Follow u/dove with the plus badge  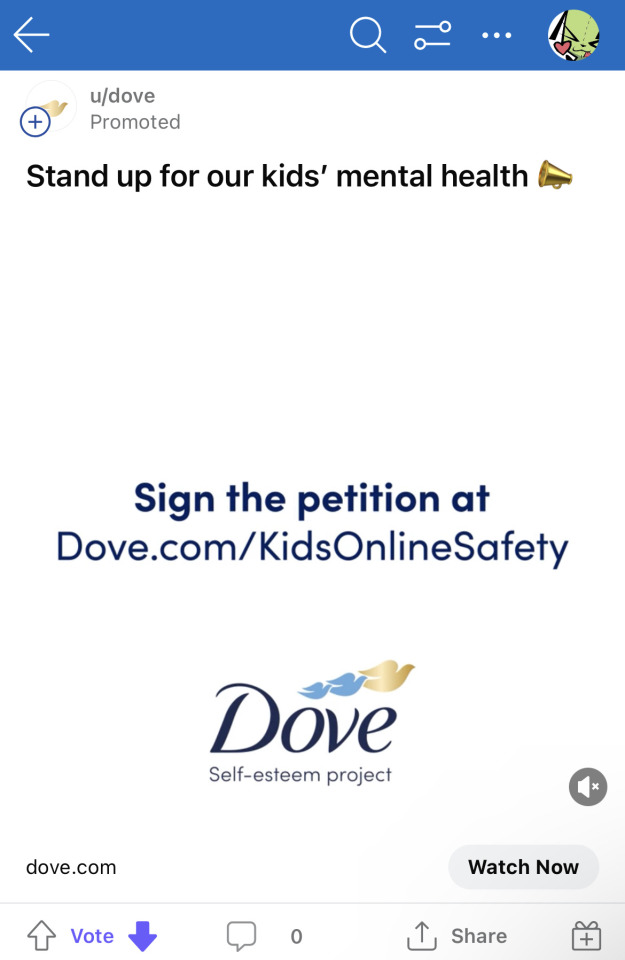click(x=35, y=122)
